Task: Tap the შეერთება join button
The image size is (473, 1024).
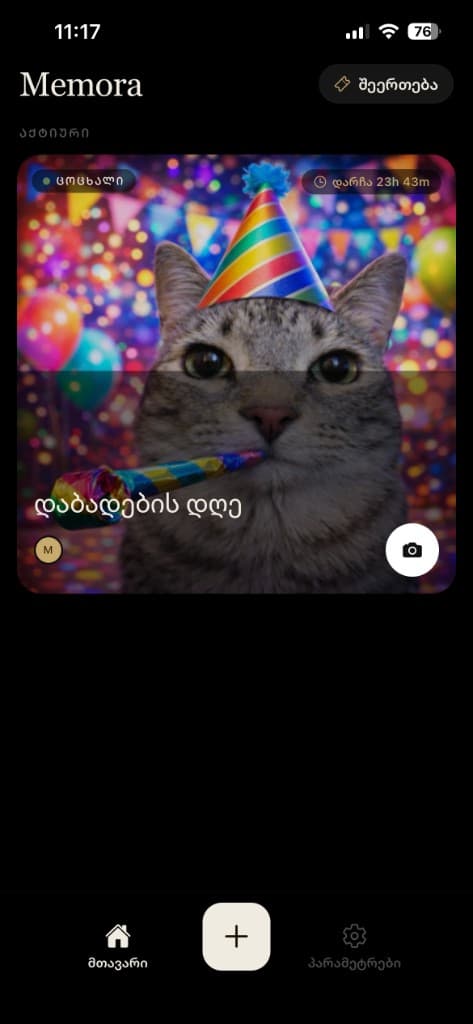Action: point(386,84)
